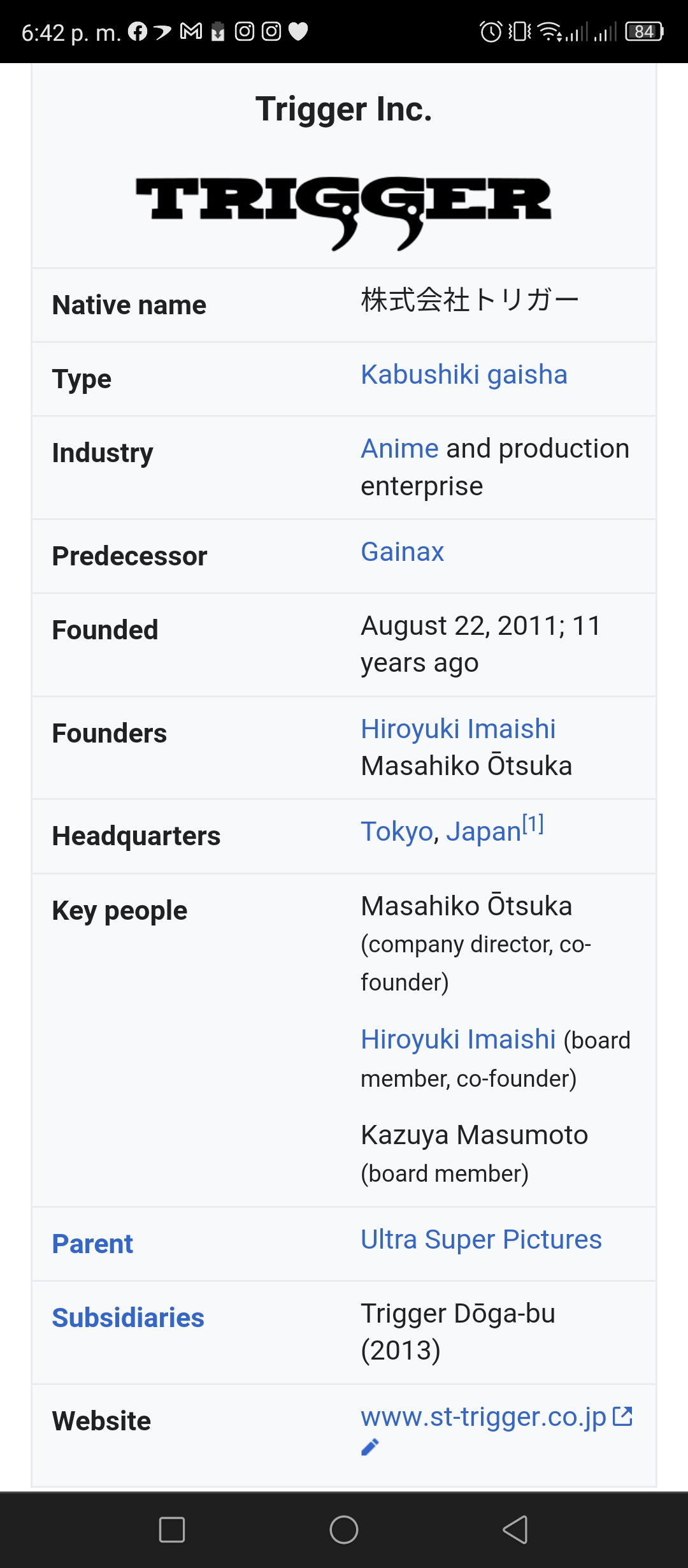Viewport: 688px width, 1568px height.
Task: Open Hiroyuki Imaishi link under Key people
Action: tap(458, 1040)
